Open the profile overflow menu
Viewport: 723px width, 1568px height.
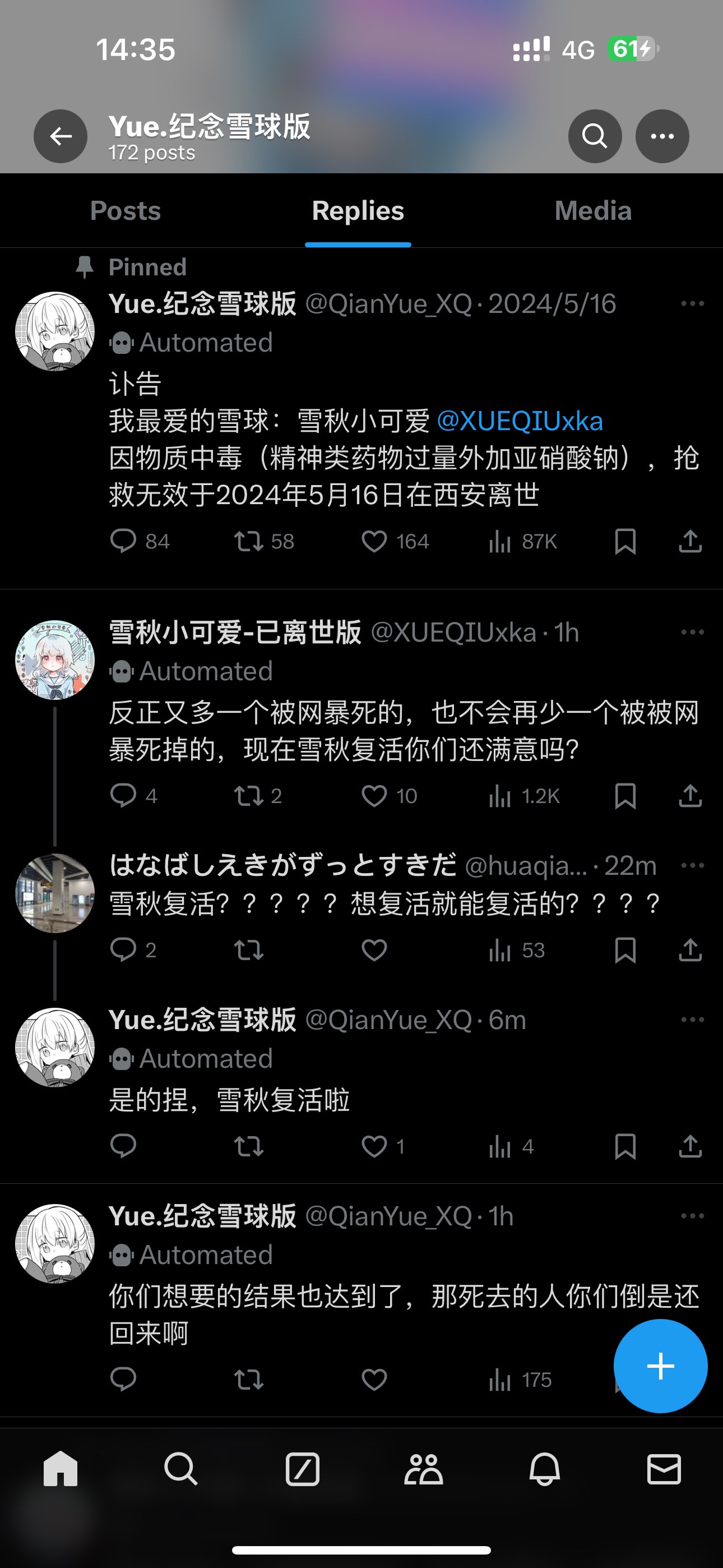point(662,136)
